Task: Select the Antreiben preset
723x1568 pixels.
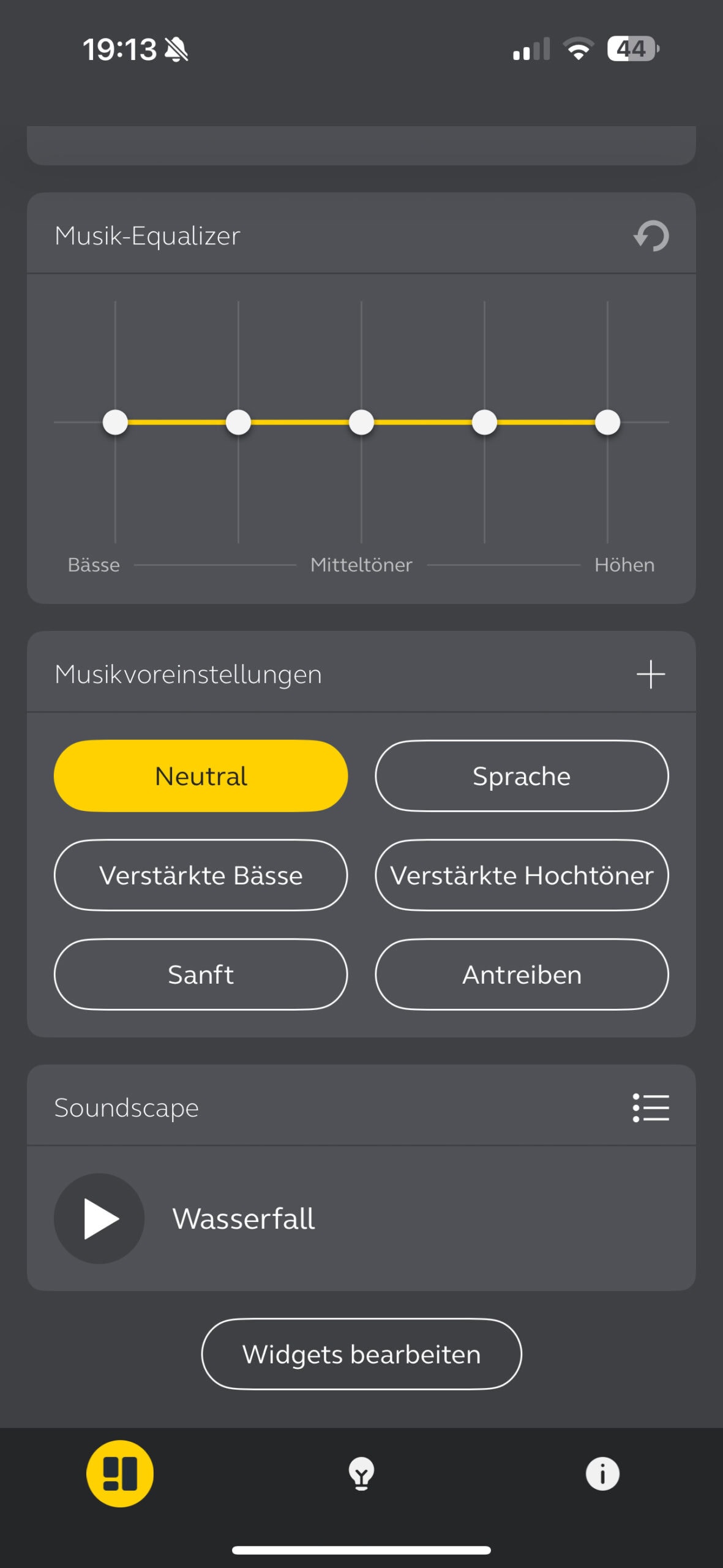Action: tap(522, 974)
